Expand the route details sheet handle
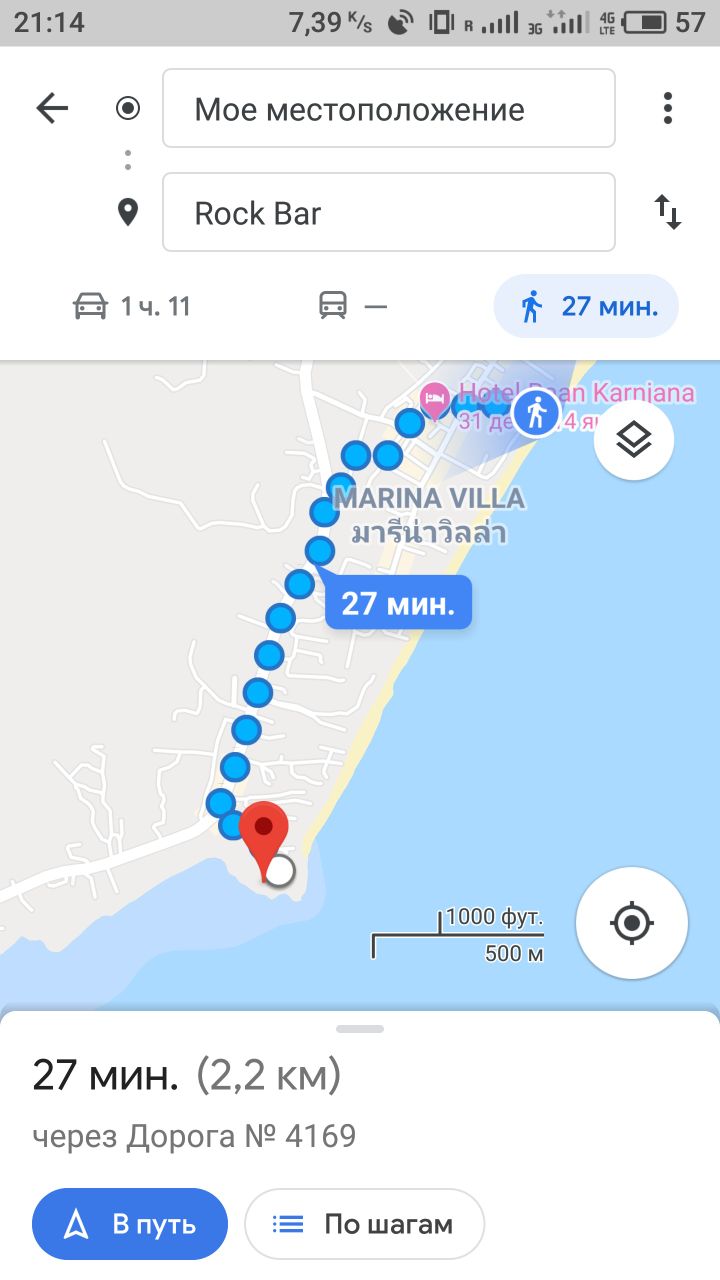720x1280 pixels. coord(360,1029)
